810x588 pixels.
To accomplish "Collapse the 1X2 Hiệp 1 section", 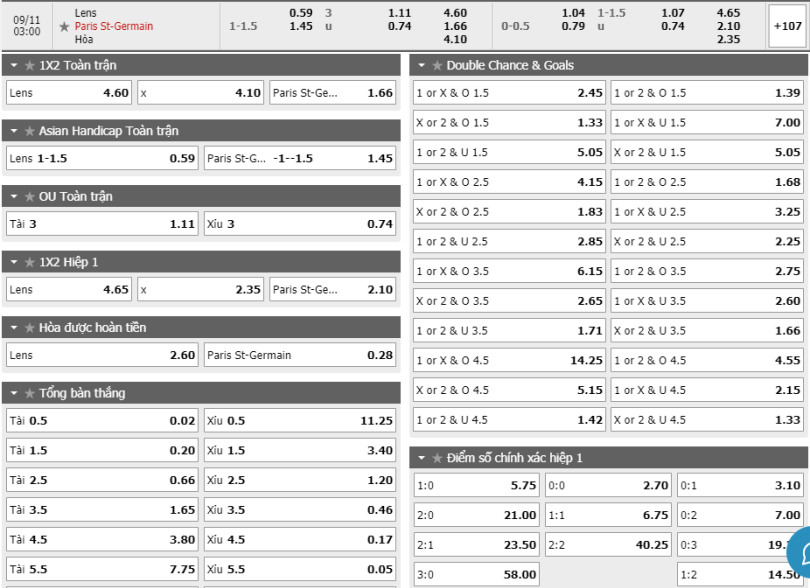I will pos(14,262).
